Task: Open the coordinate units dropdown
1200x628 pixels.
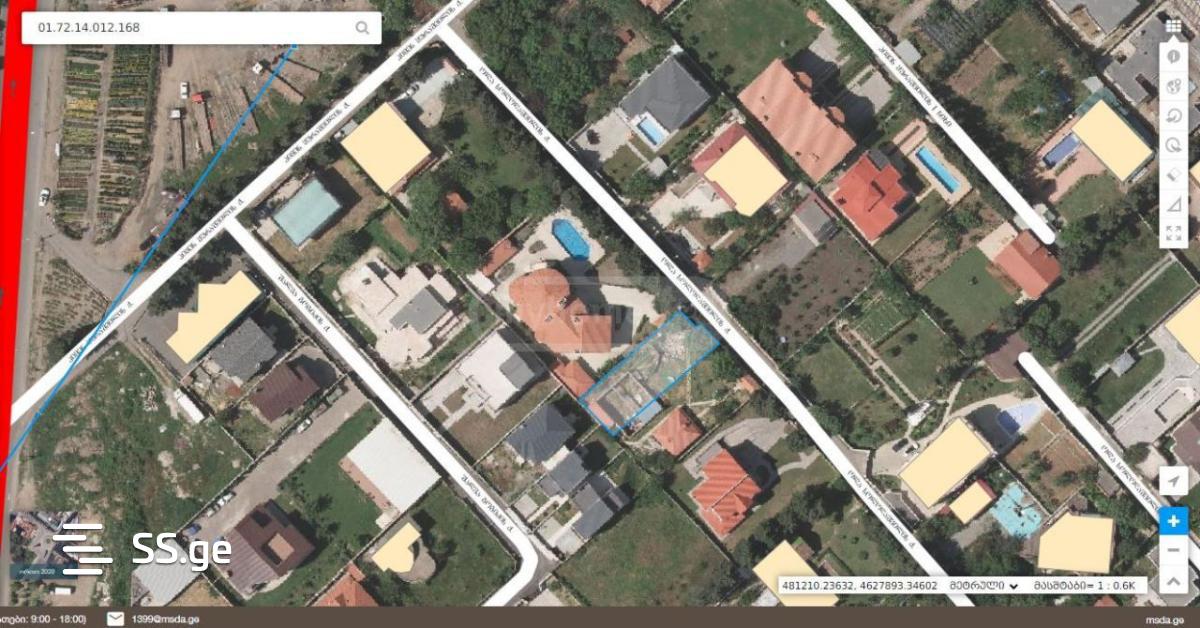Action: [x=1002, y=585]
